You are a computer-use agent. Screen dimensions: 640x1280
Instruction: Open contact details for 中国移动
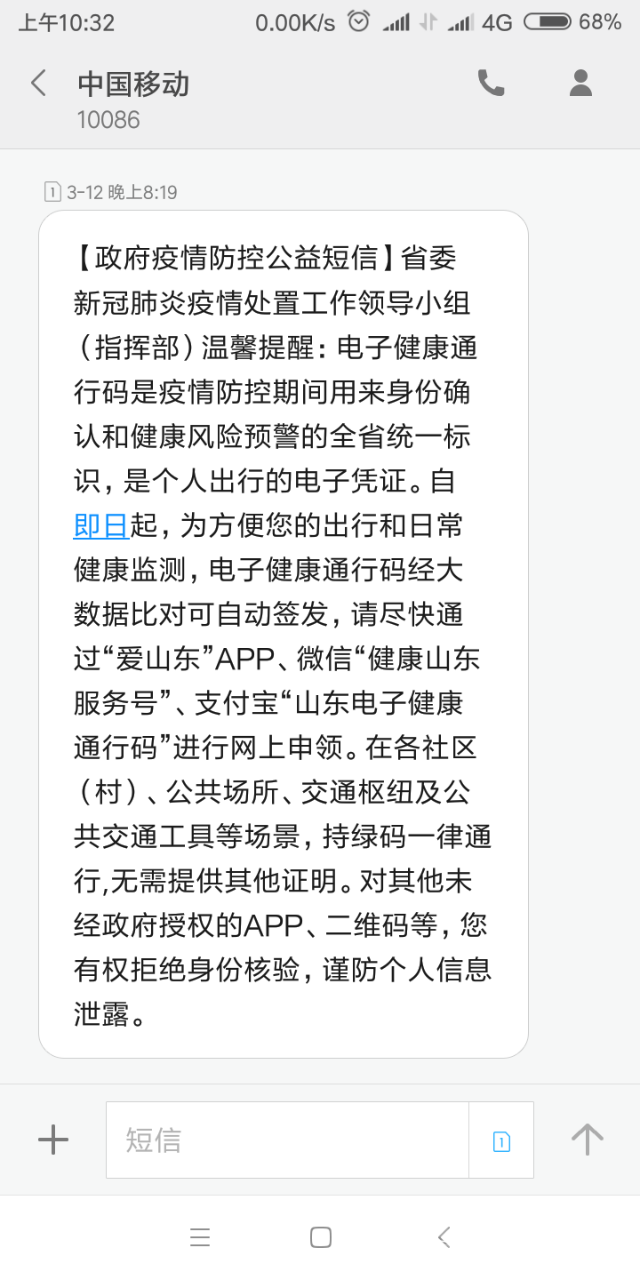point(581,83)
